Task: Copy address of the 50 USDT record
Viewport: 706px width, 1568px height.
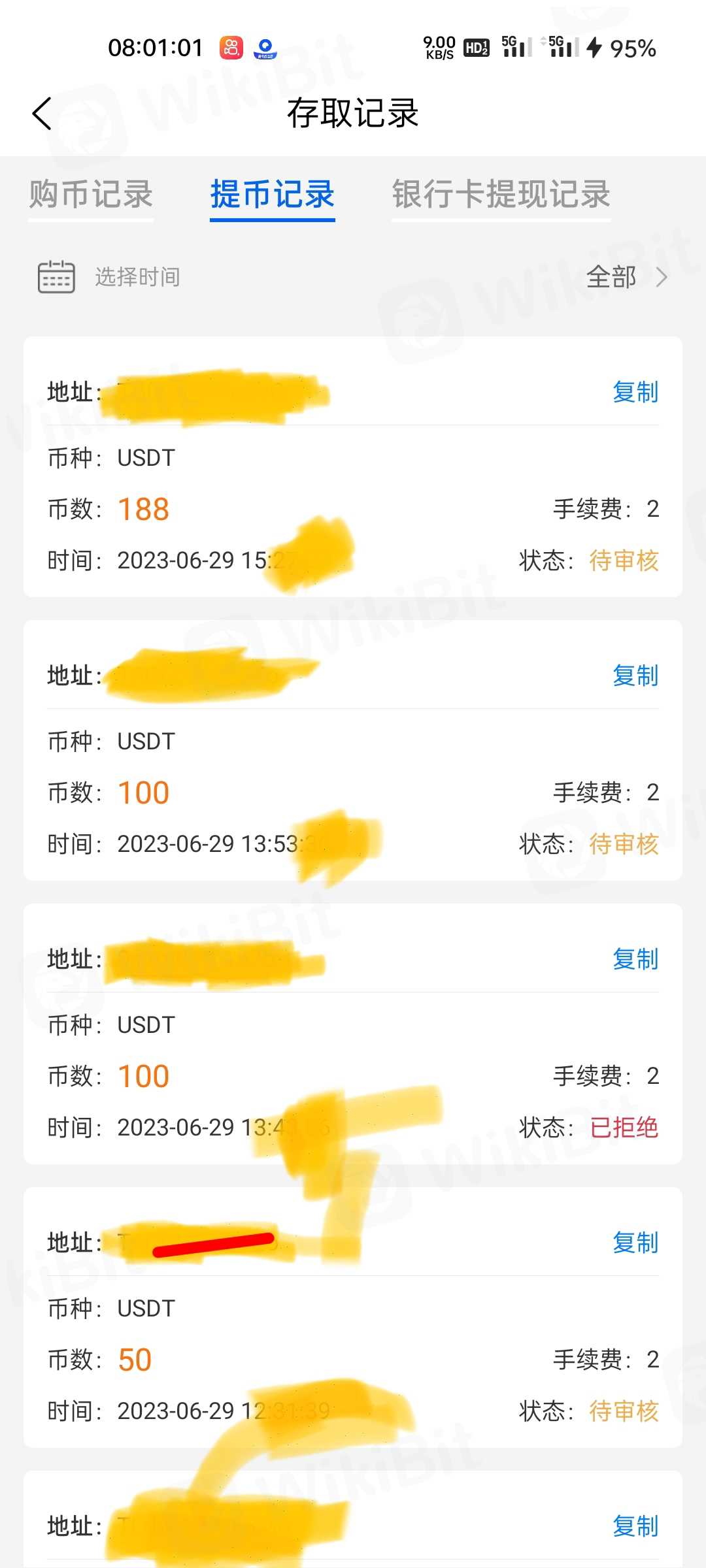Action: (x=635, y=1243)
